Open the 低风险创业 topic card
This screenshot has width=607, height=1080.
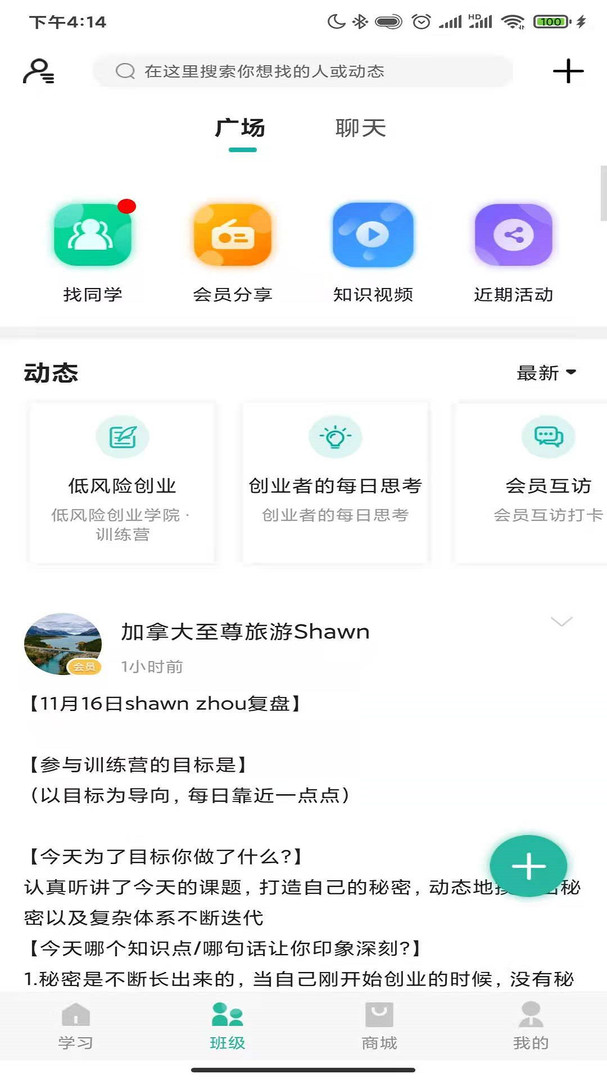[122, 482]
